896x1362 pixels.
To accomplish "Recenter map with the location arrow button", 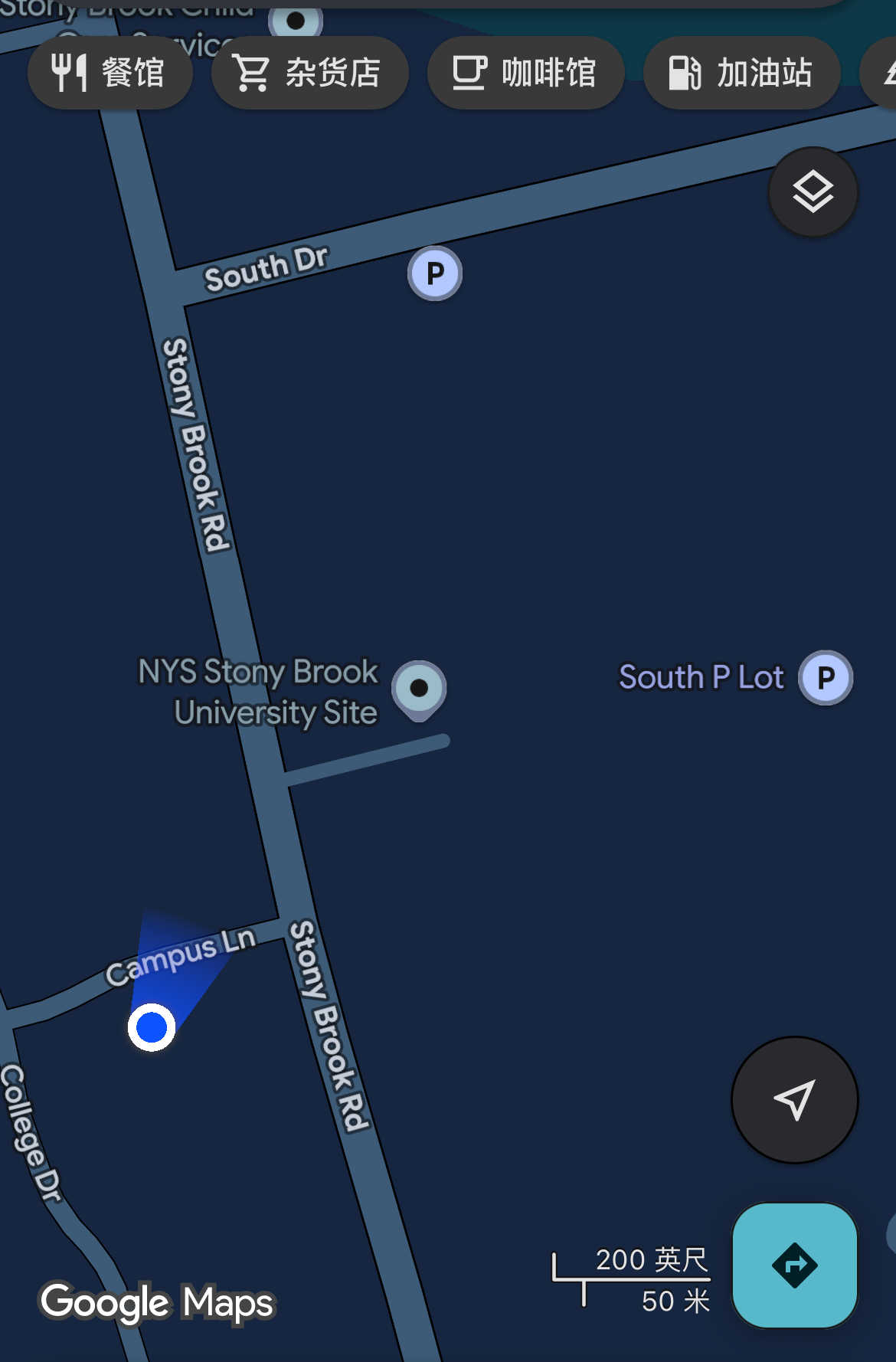I will [x=794, y=1100].
